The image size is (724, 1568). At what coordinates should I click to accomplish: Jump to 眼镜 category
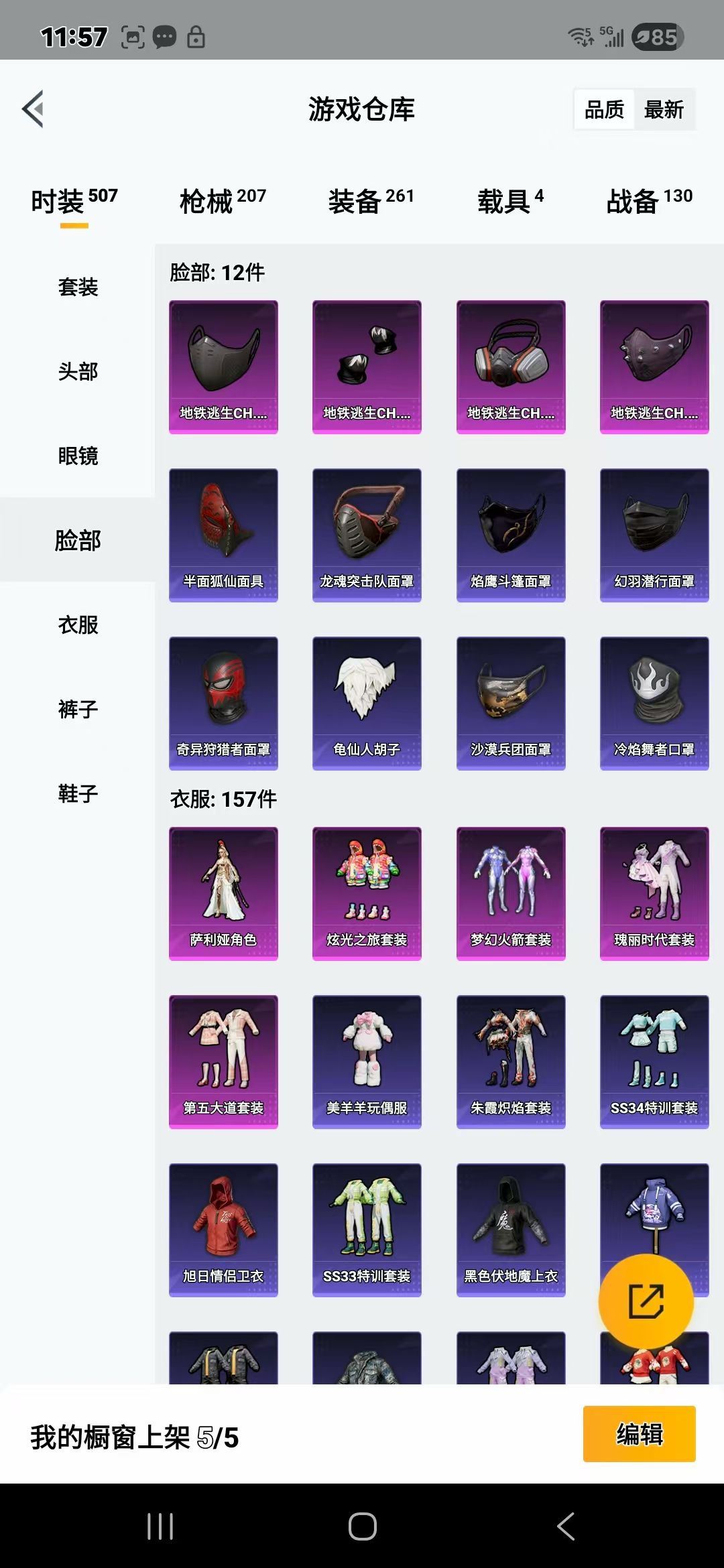tap(78, 456)
